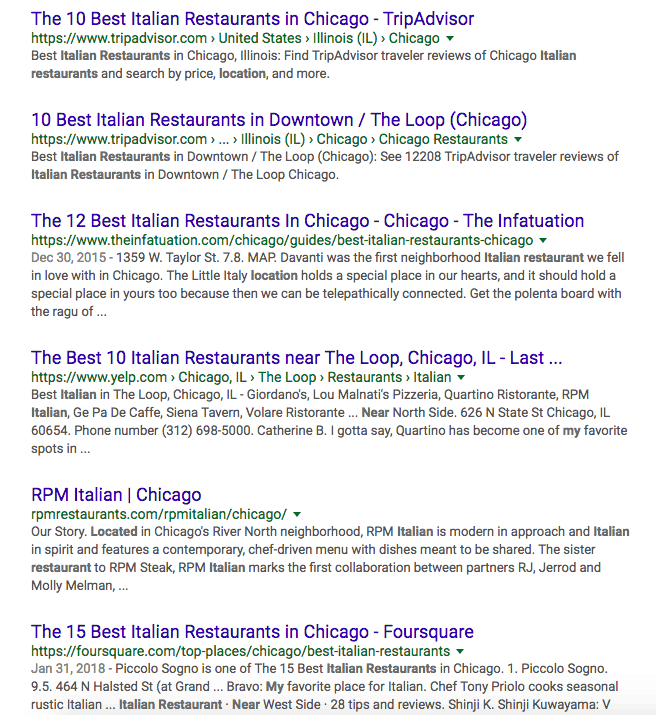Expand dropdown arrow beside the foursquare.com URL

pyautogui.click(x=459, y=652)
